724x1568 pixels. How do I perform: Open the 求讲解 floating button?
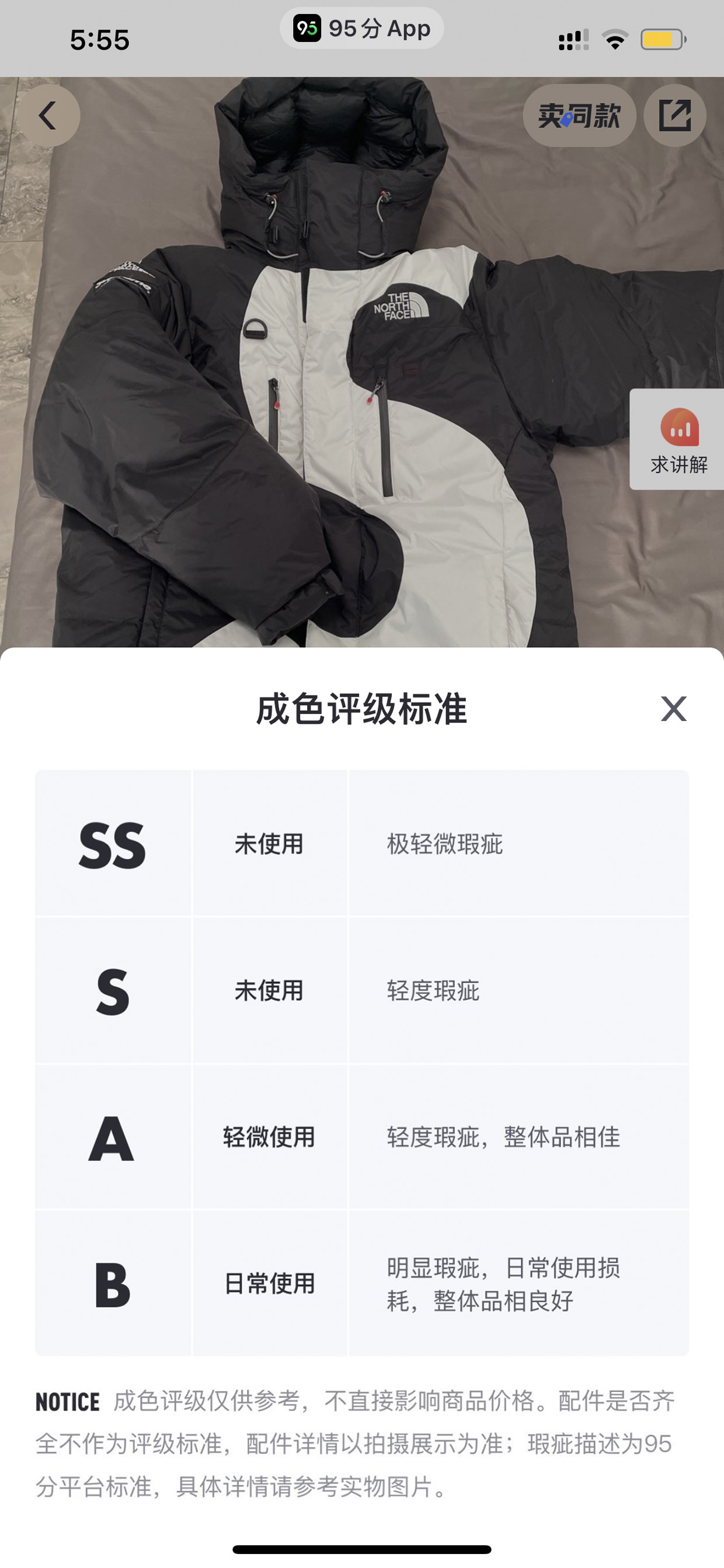coord(678,439)
